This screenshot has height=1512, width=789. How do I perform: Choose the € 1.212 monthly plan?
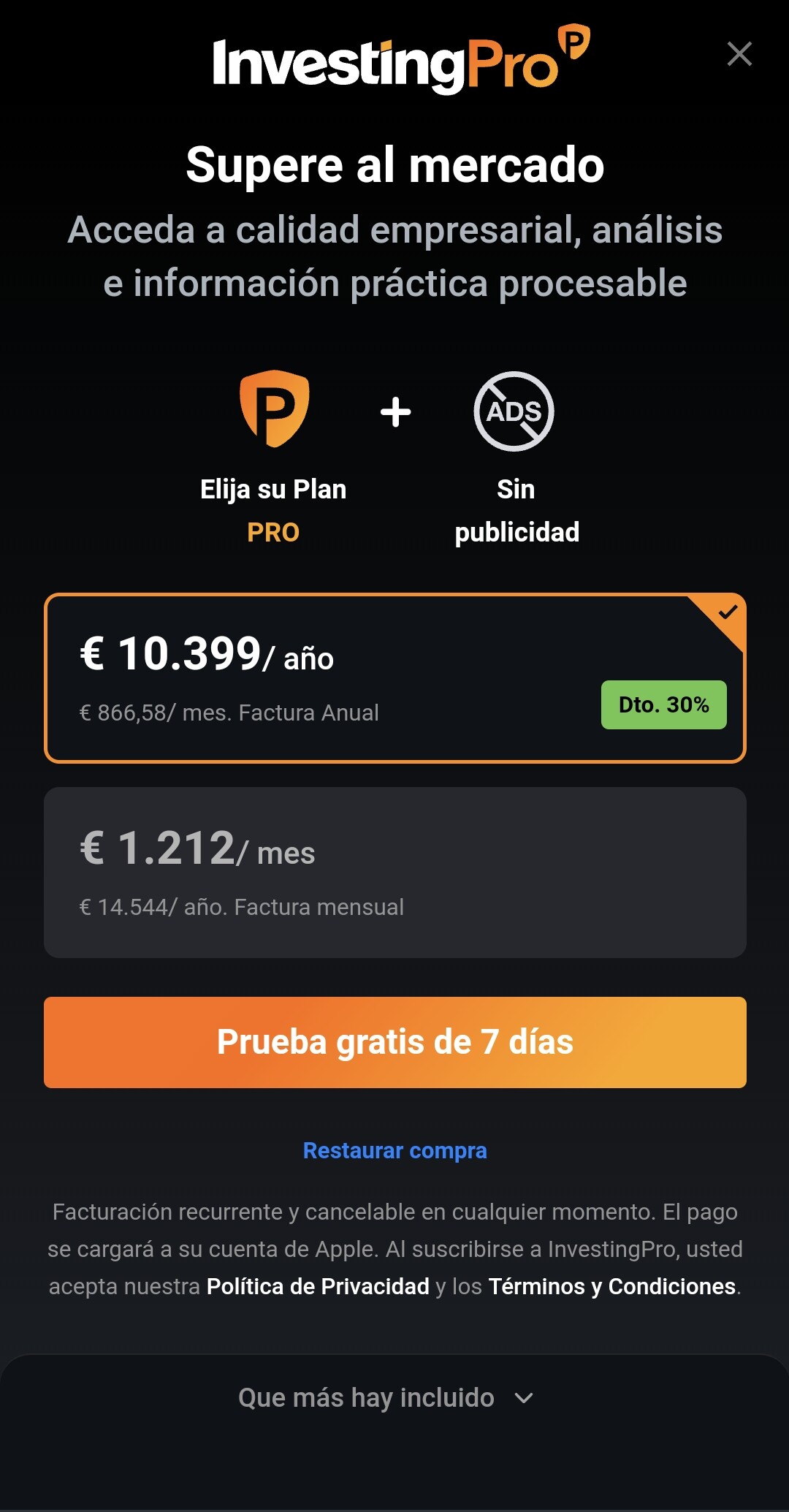395,873
